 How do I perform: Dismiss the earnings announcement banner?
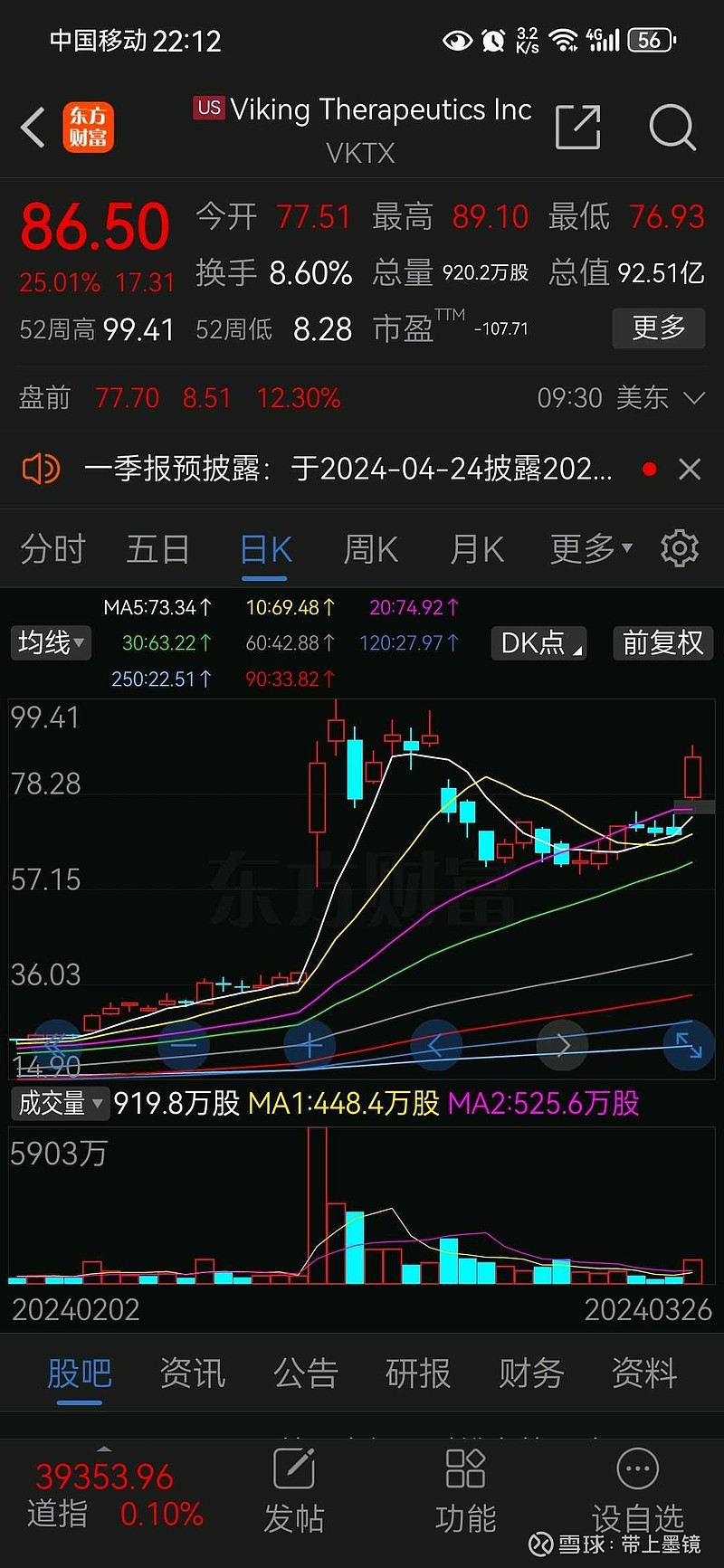690,469
